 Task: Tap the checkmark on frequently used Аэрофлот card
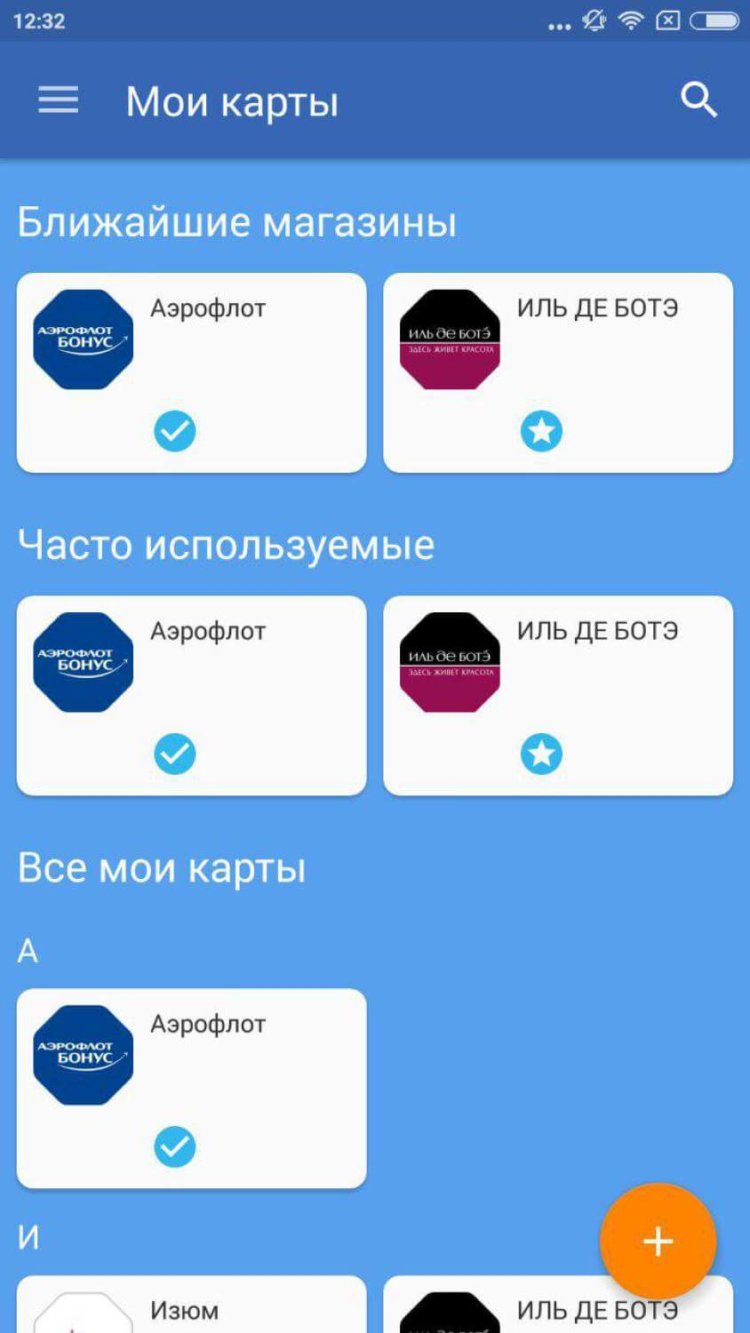coord(174,753)
